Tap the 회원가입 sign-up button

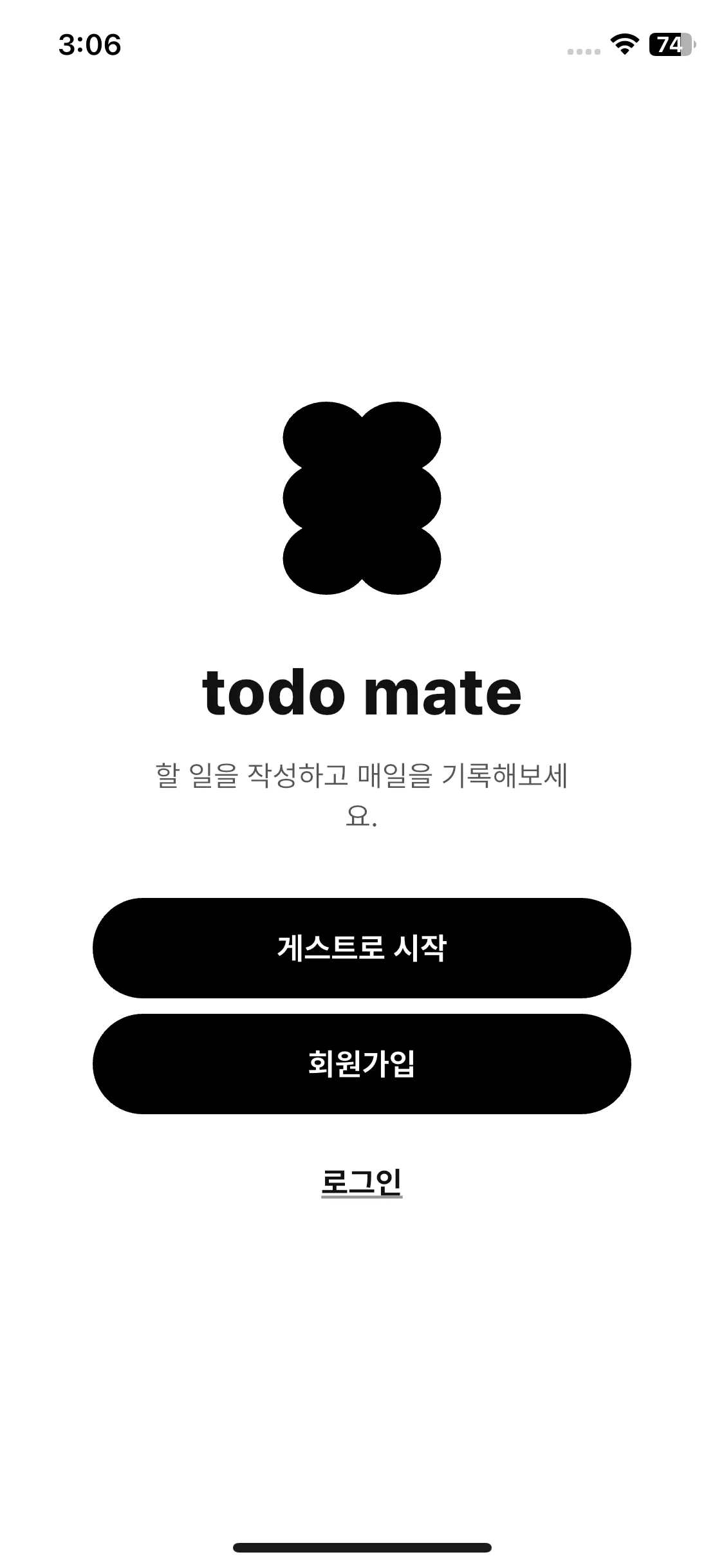click(x=362, y=1063)
